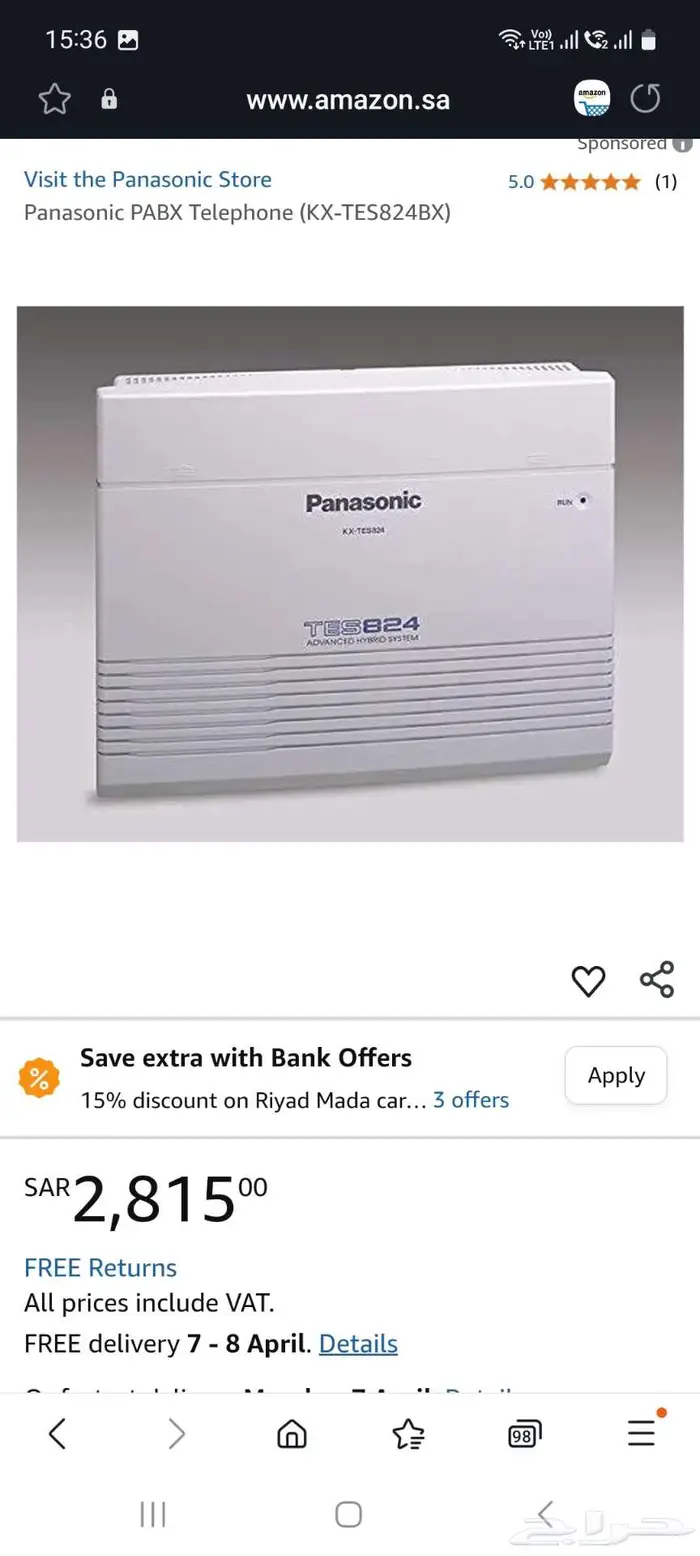Open the browser hamburger menu
This screenshot has width=700, height=1556.
642,1434
